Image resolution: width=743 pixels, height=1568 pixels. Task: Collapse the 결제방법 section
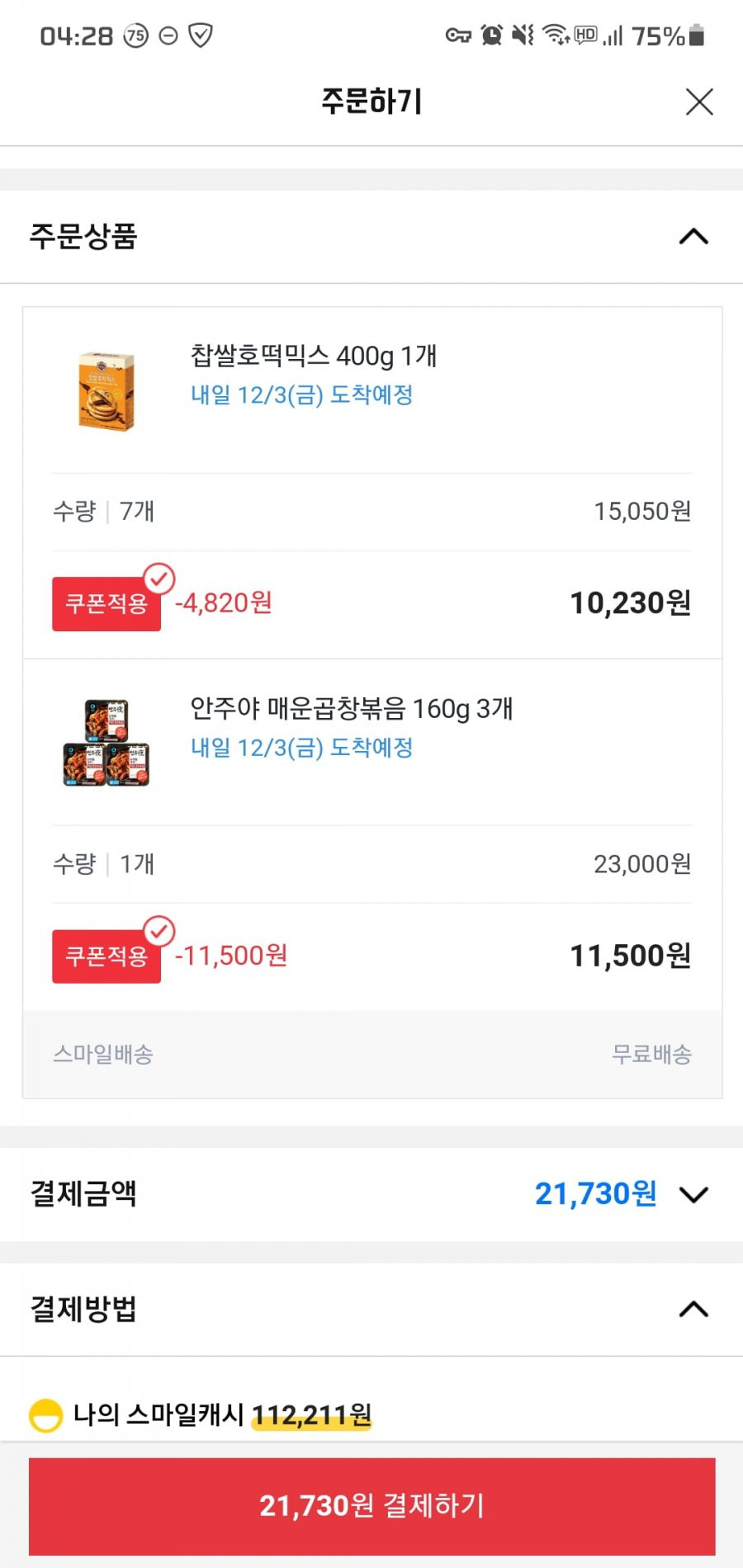tap(693, 1310)
